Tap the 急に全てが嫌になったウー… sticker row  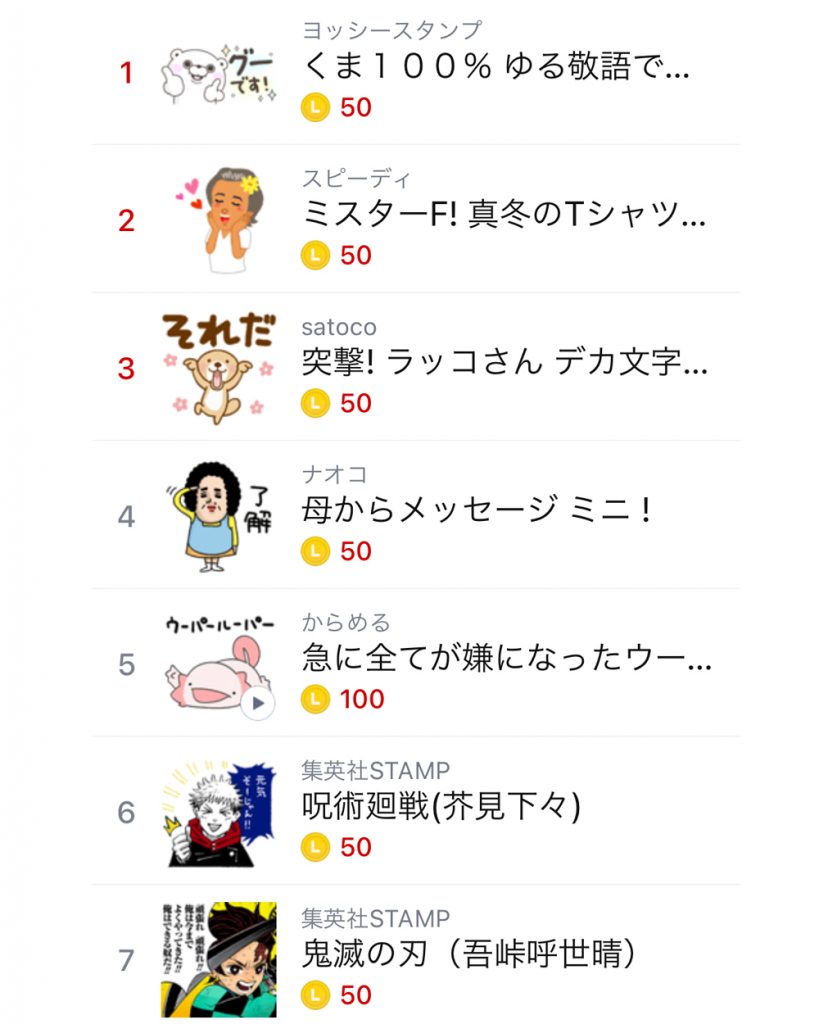pos(506,659)
